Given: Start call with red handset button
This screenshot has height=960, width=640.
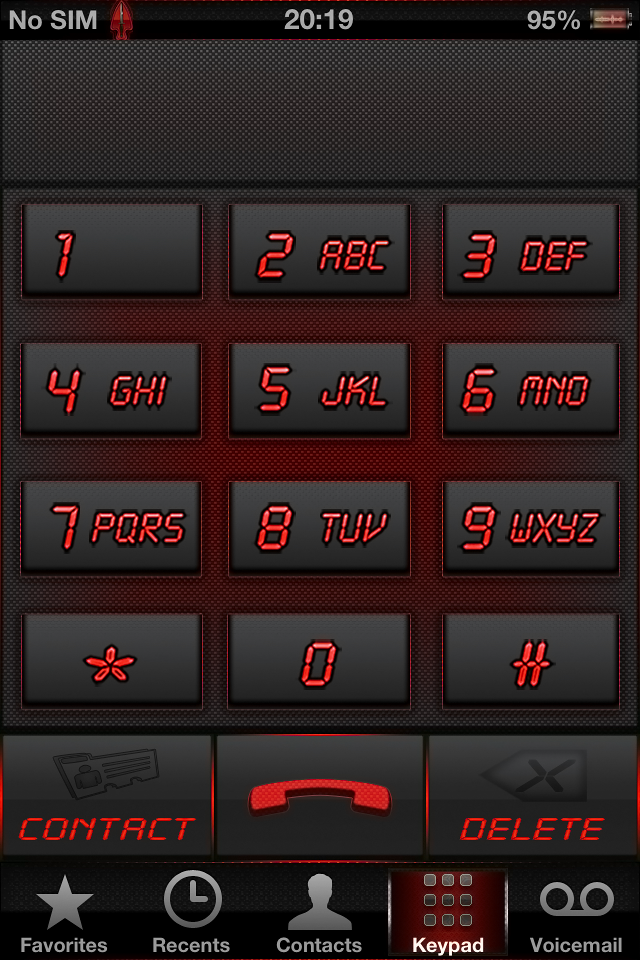Looking at the screenshot, I should [x=319, y=795].
